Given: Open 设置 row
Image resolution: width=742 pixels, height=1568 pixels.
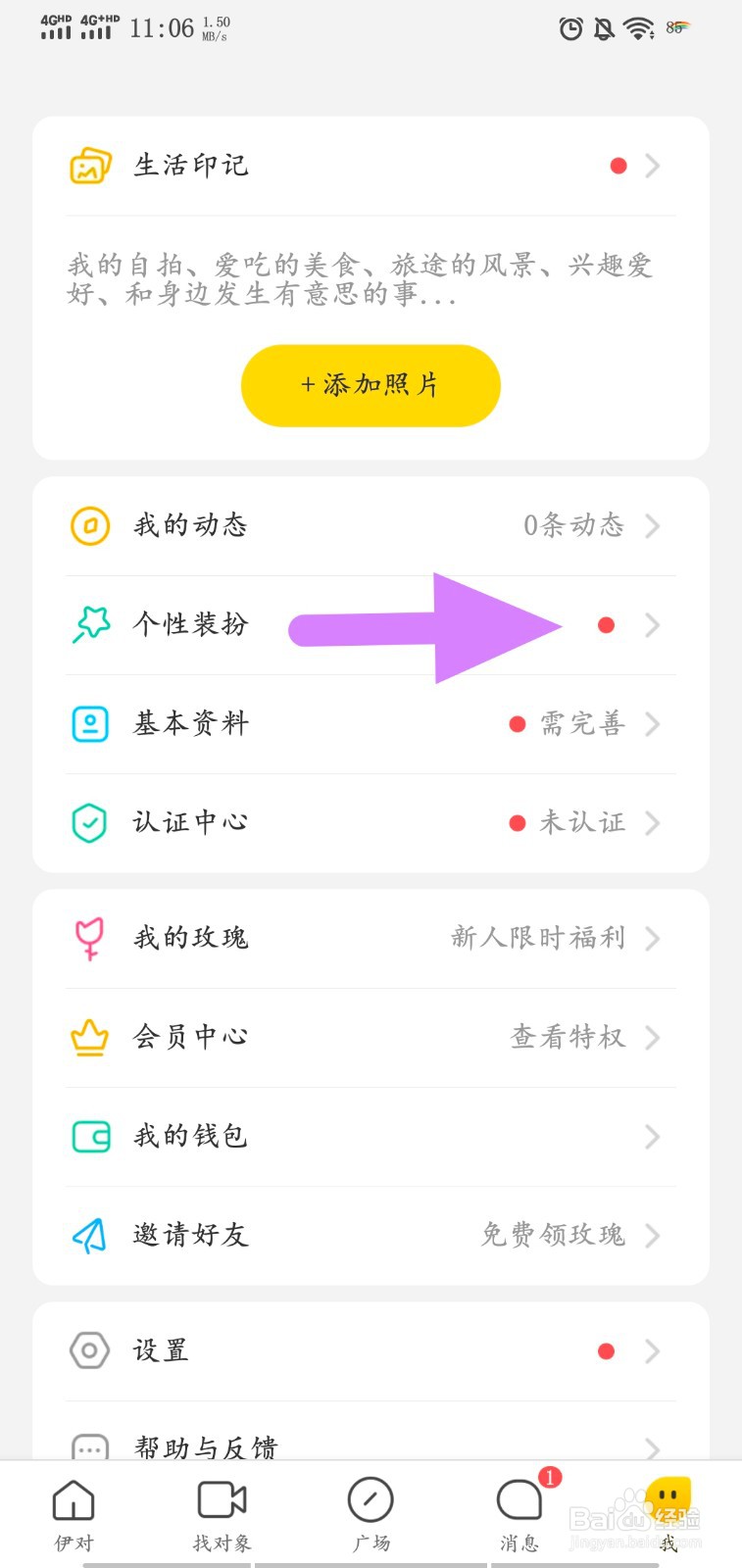Looking at the screenshot, I should tap(371, 1351).
